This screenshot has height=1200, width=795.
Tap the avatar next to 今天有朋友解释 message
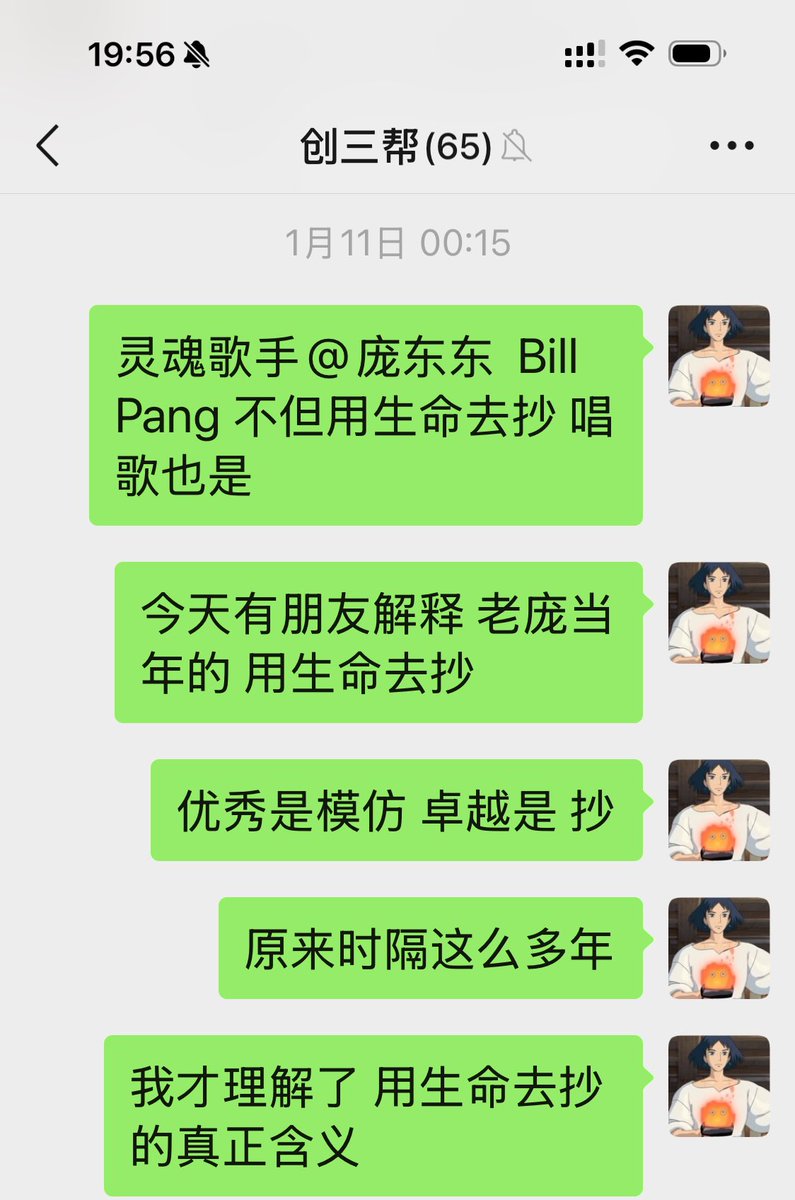718,612
